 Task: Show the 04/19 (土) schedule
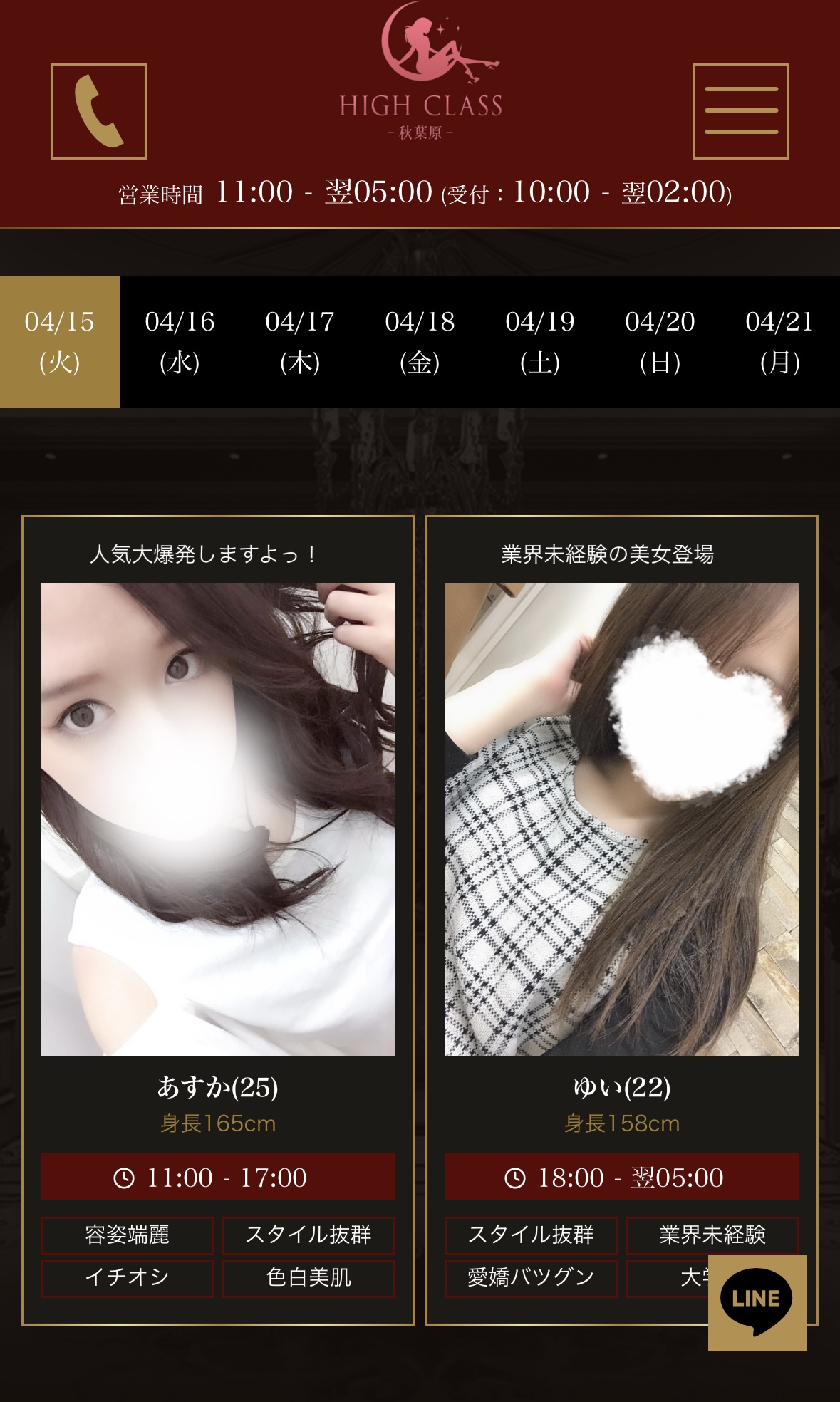point(540,342)
